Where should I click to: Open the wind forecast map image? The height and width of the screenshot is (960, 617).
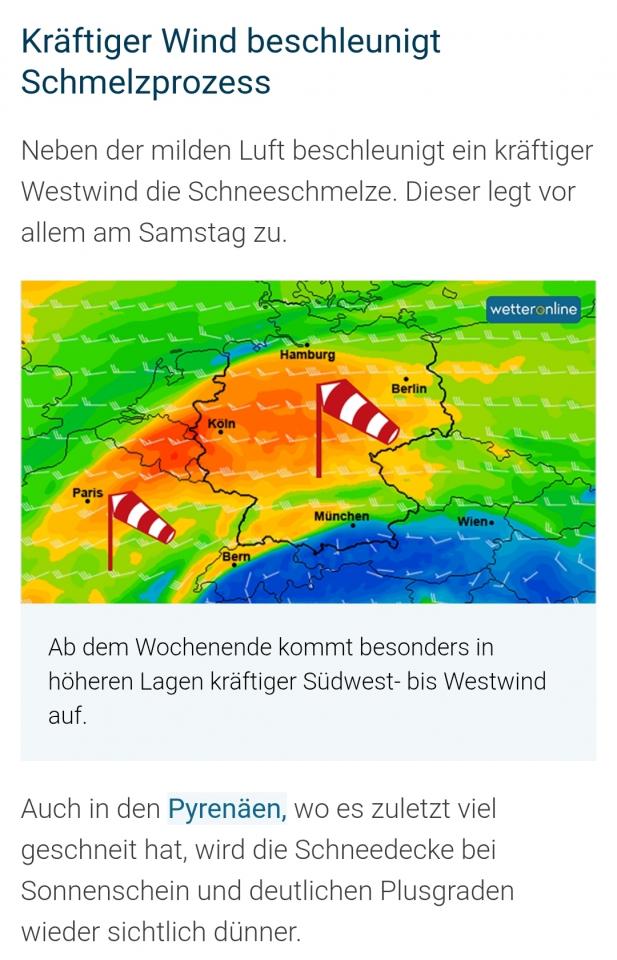tap(308, 441)
